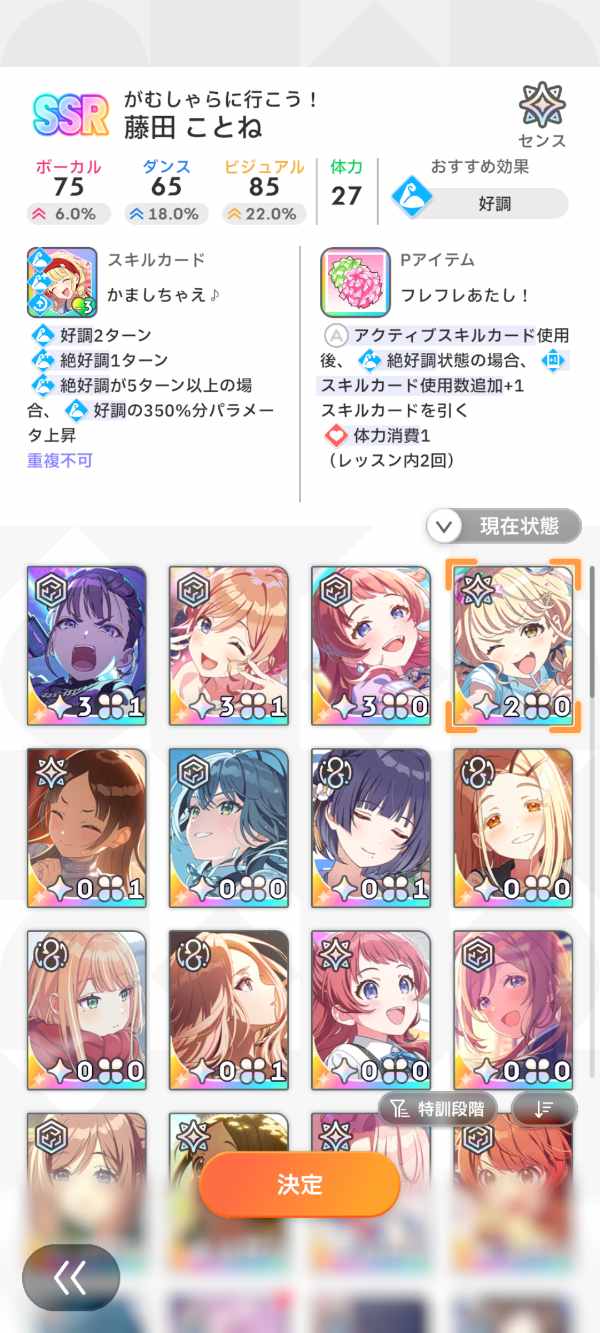Select the blushing magenta-haired idol card
600x1333 pixels.
[513, 1009]
